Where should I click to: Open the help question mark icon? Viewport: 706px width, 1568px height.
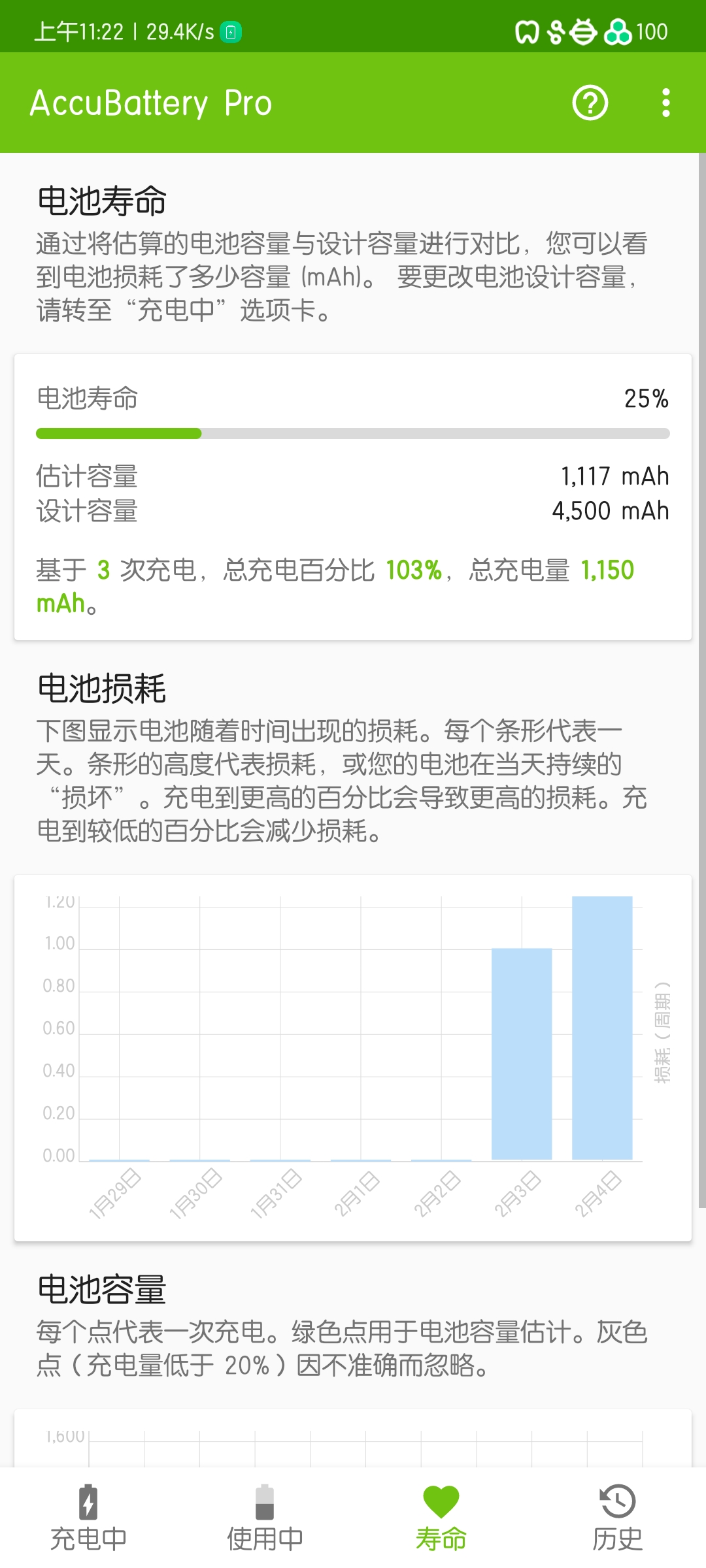(x=590, y=103)
